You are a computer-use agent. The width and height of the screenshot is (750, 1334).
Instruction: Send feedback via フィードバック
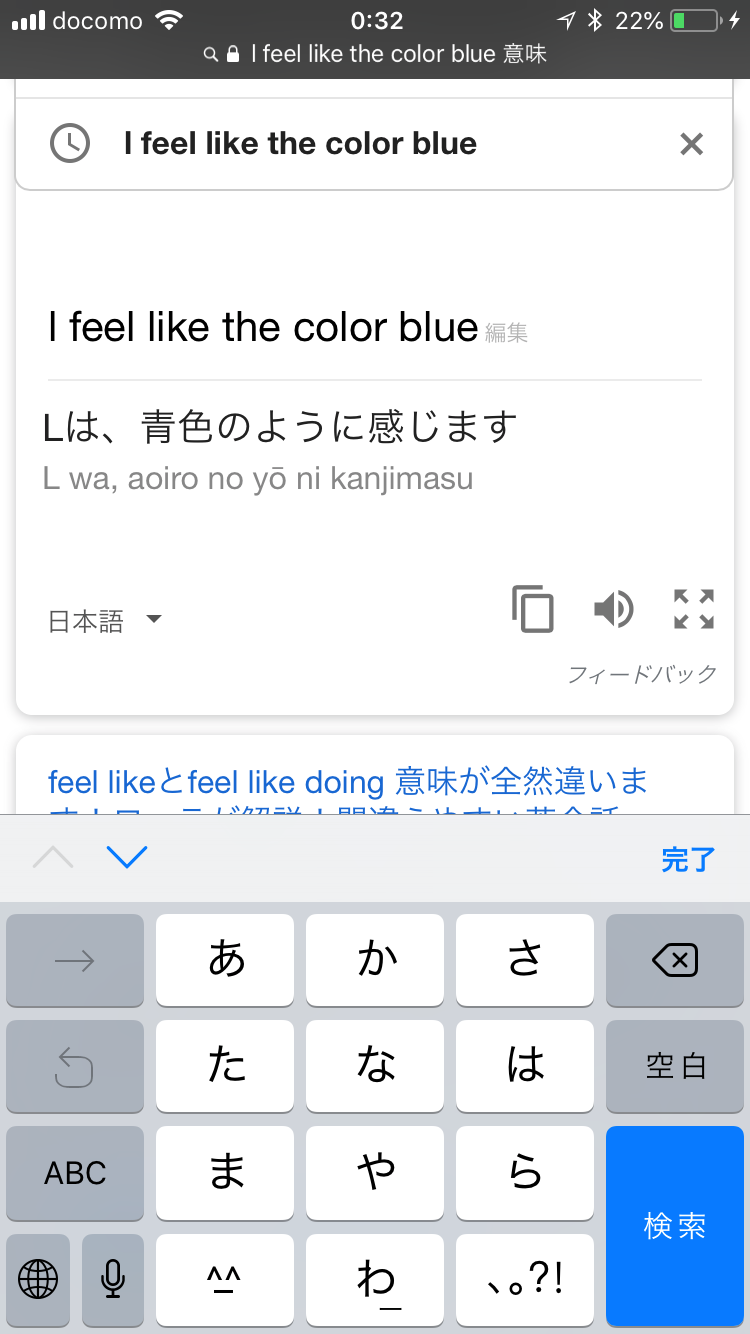point(642,674)
